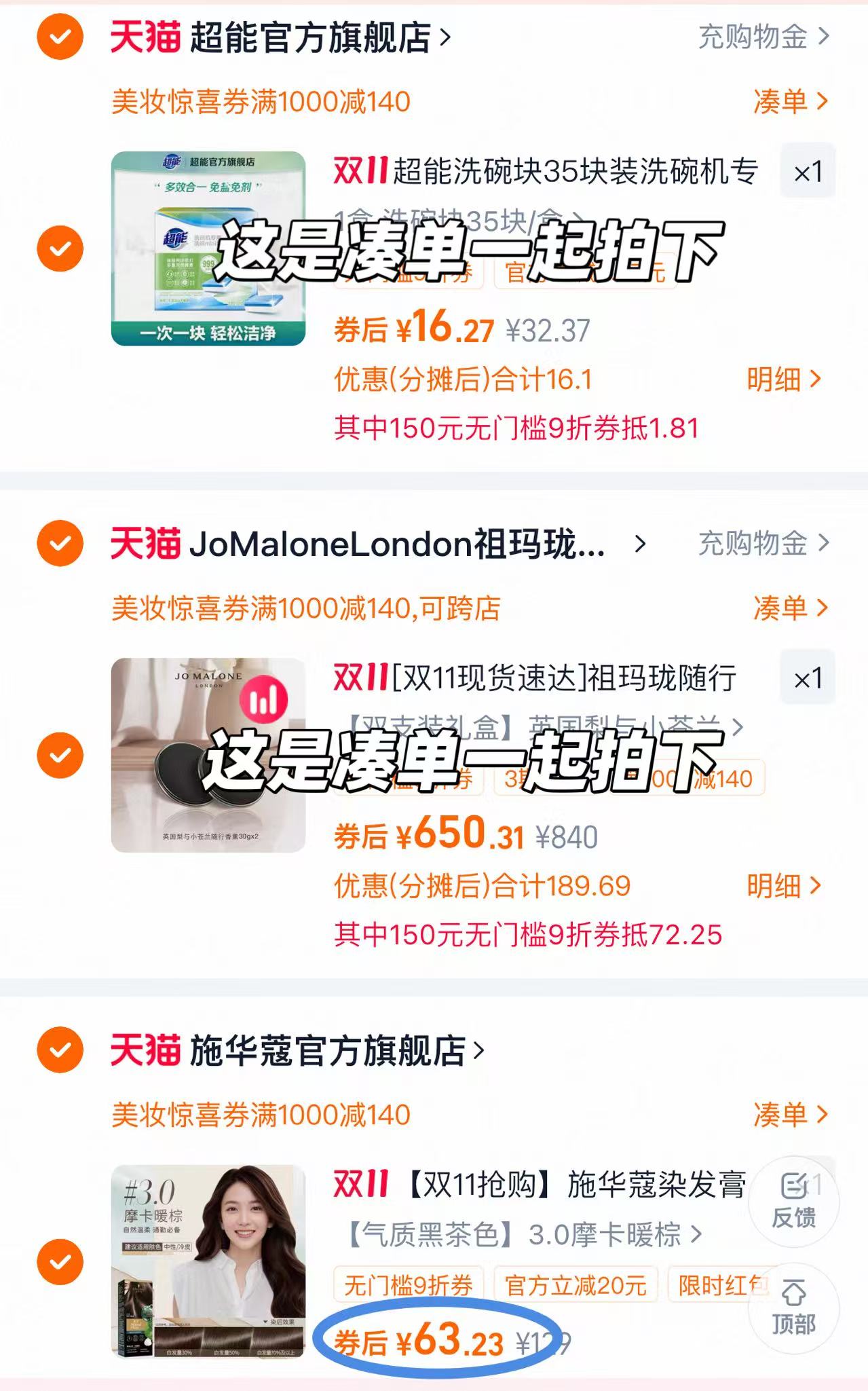
Task: Jump back to top with 顶部
Action: 793,1307
